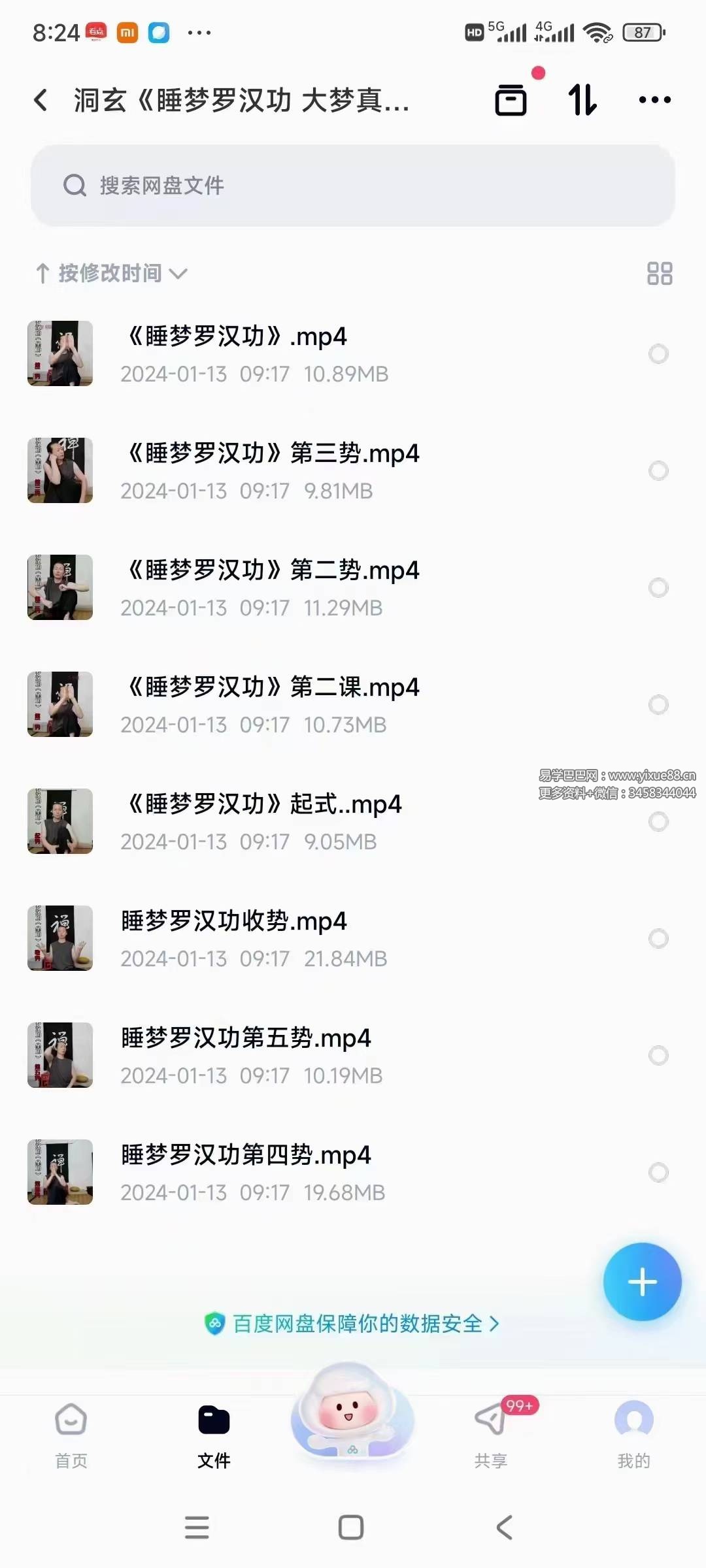Tap the sort/transfer arrows icon in top bar

pyautogui.click(x=582, y=99)
